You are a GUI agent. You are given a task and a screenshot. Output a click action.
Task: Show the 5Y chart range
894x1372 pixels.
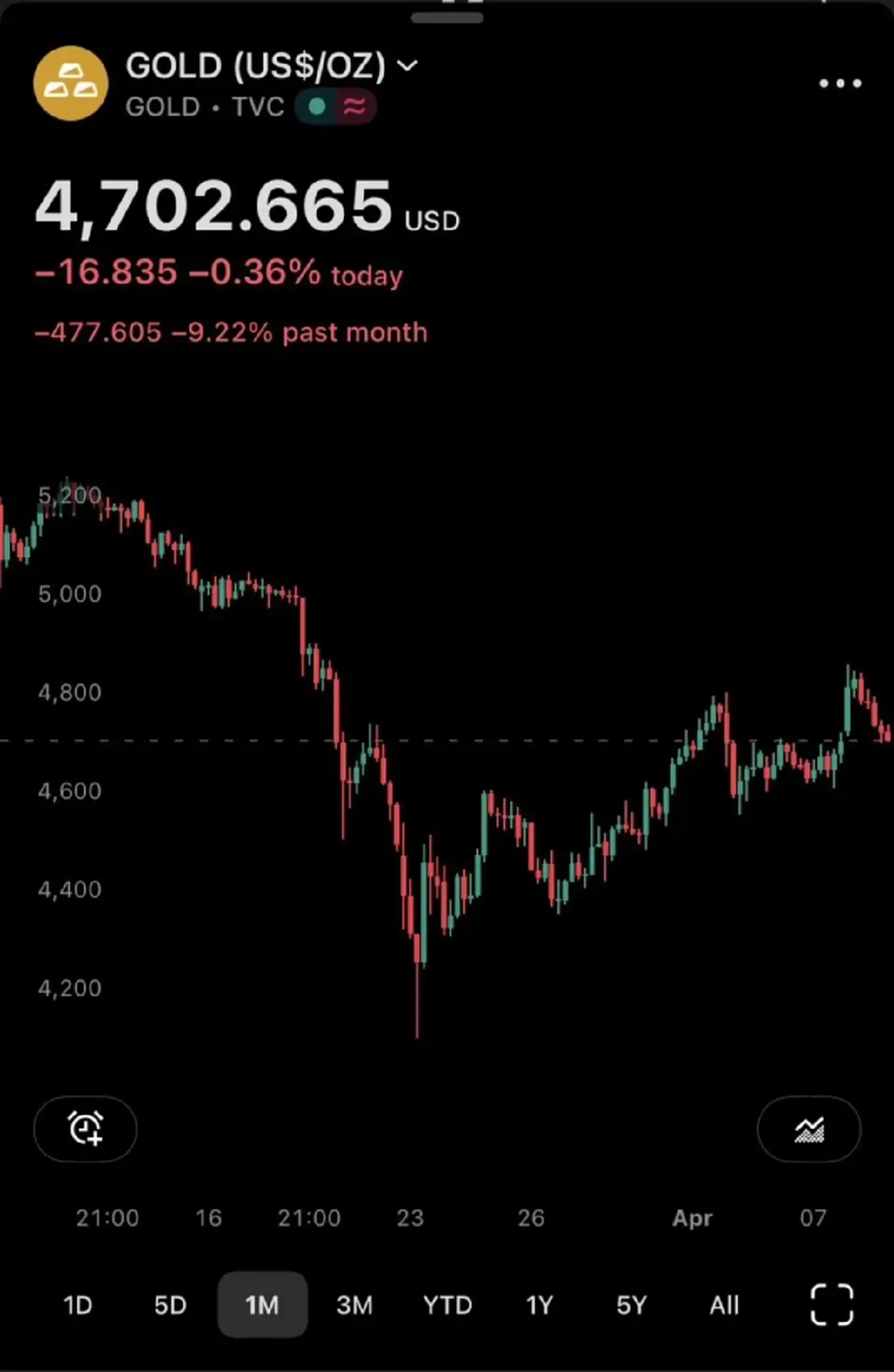[632, 1305]
